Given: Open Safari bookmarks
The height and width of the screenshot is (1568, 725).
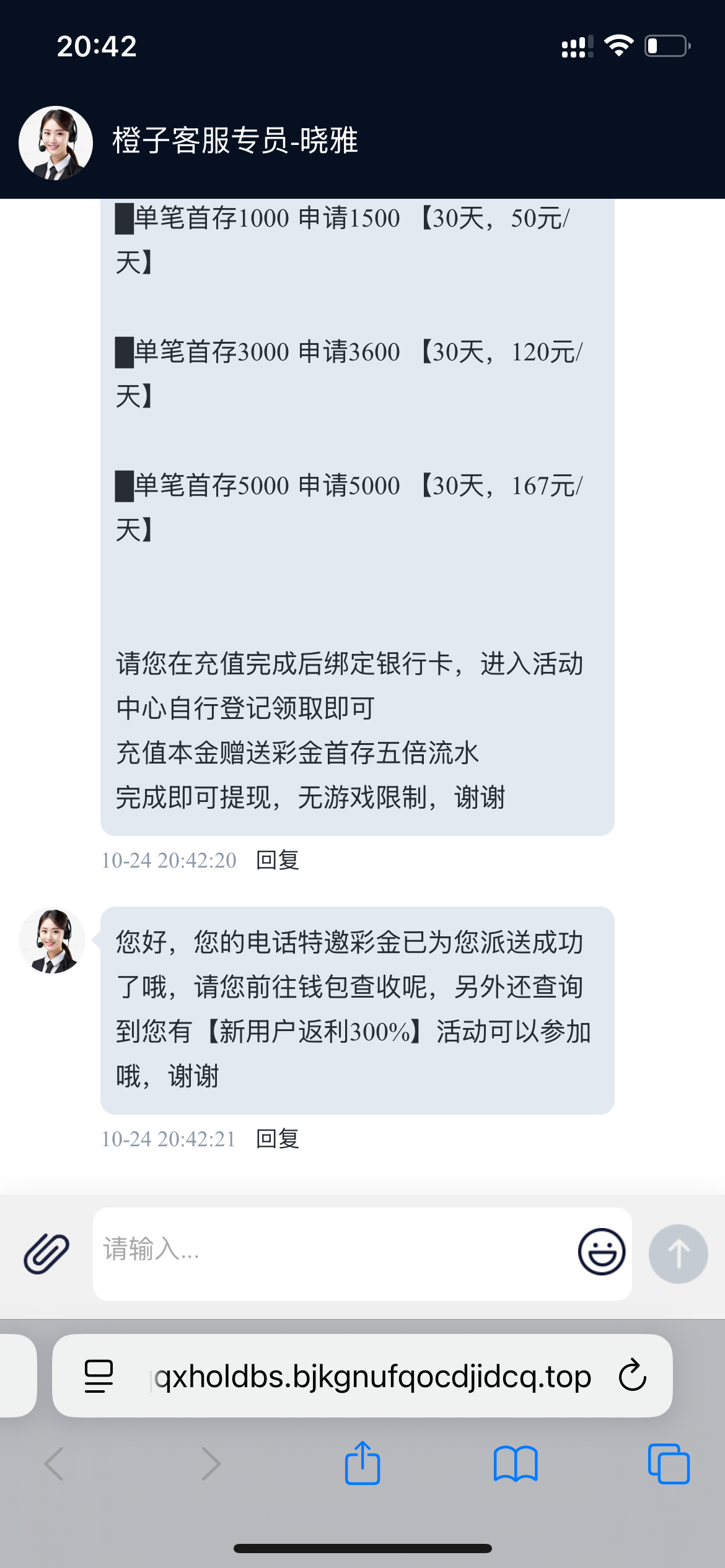Looking at the screenshot, I should point(516,1463).
